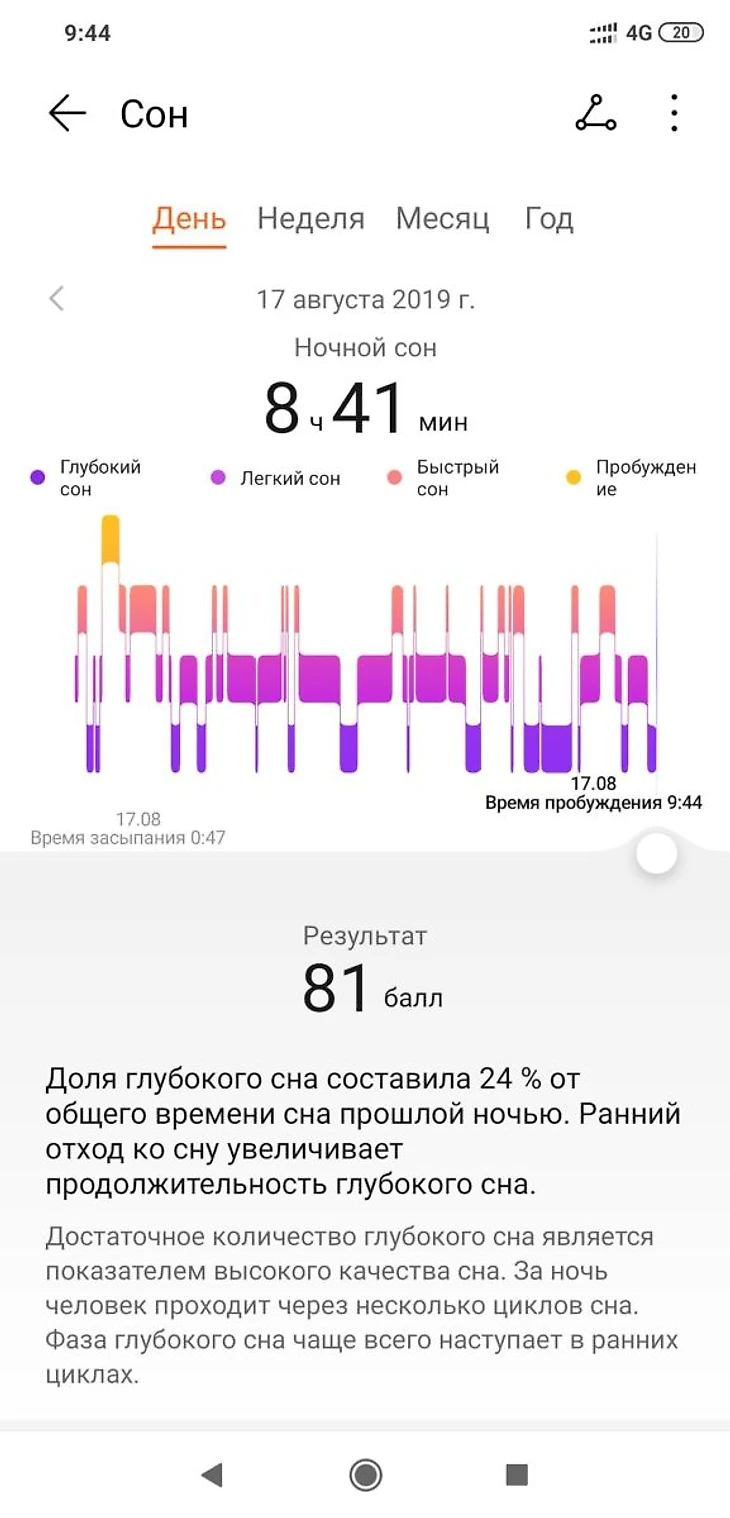Open the three-dot overflow menu
The width and height of the screenshot is (730, 1518).
click(675, 114)
